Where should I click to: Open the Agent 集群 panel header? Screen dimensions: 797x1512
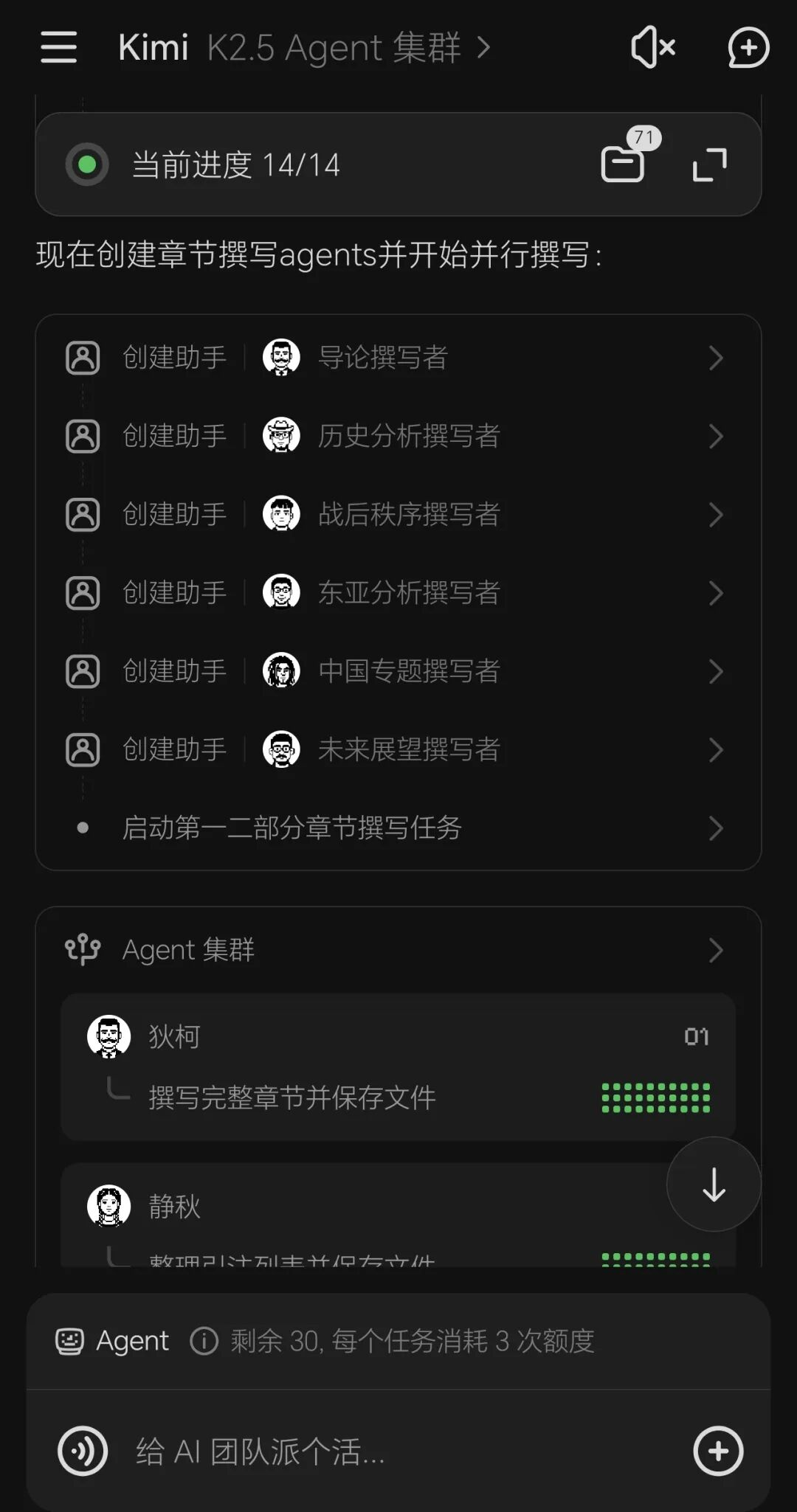point(398,950)
